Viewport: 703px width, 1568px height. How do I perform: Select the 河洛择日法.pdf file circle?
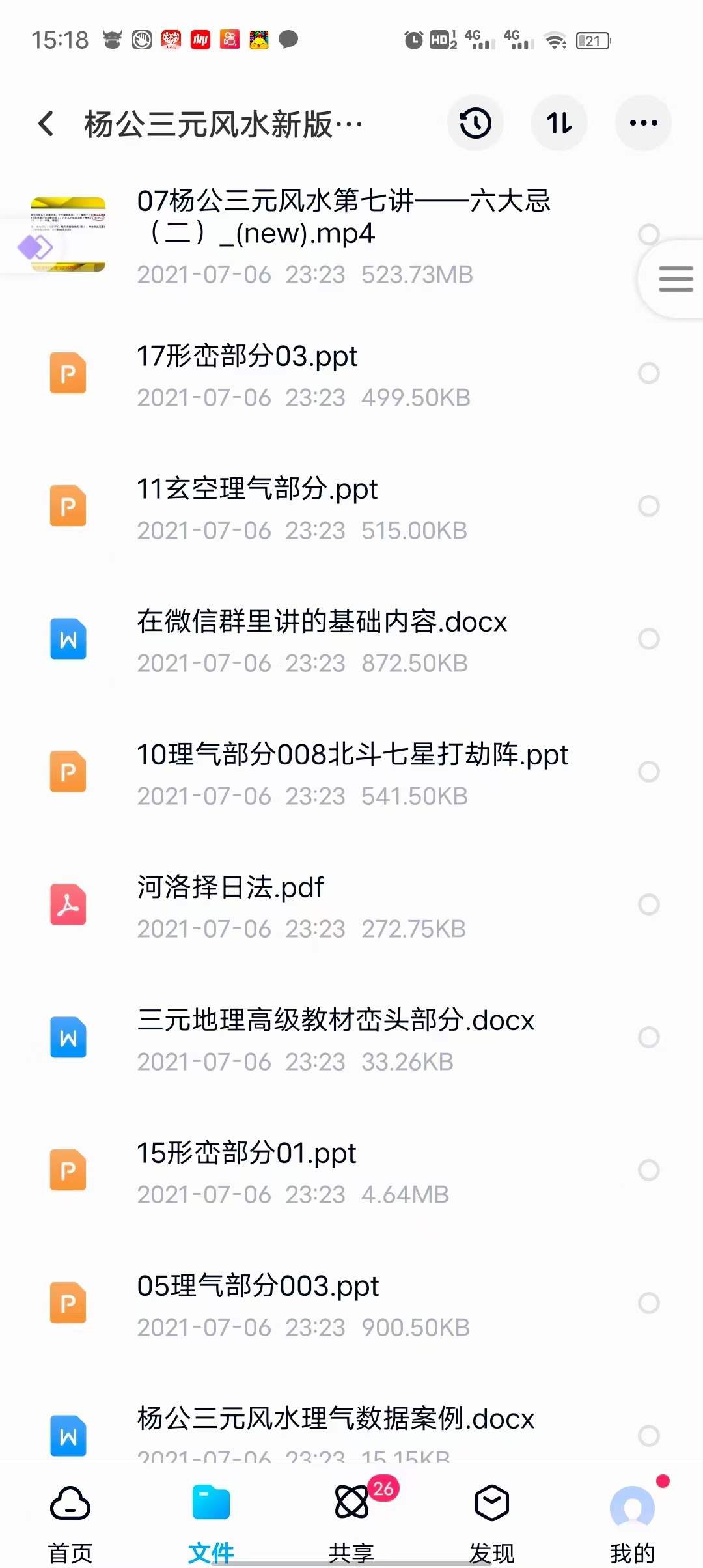point(649,904)
